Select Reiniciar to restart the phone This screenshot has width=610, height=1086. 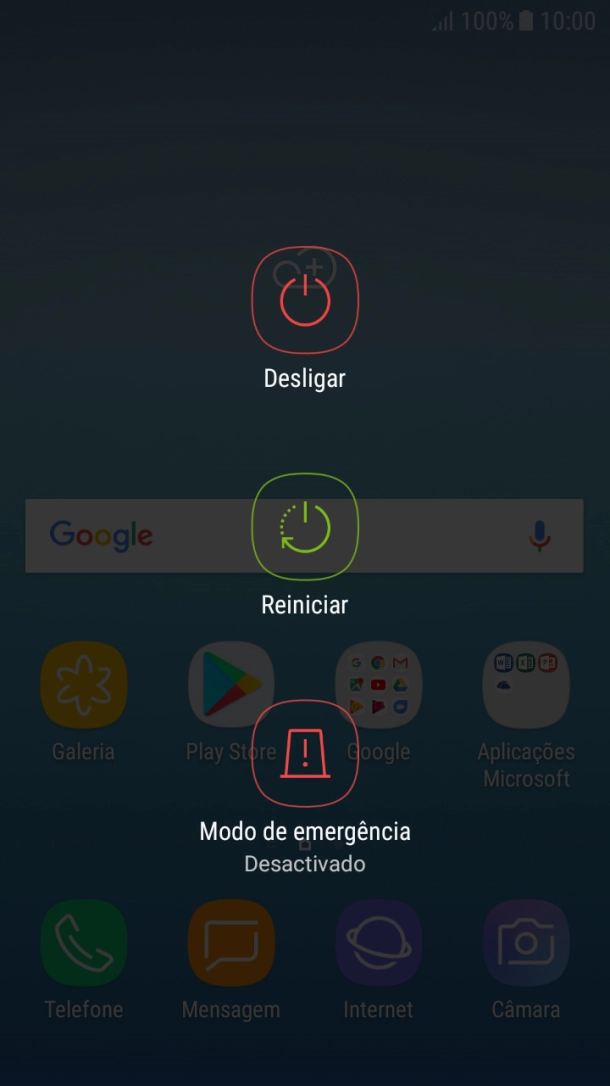[304, 527]
